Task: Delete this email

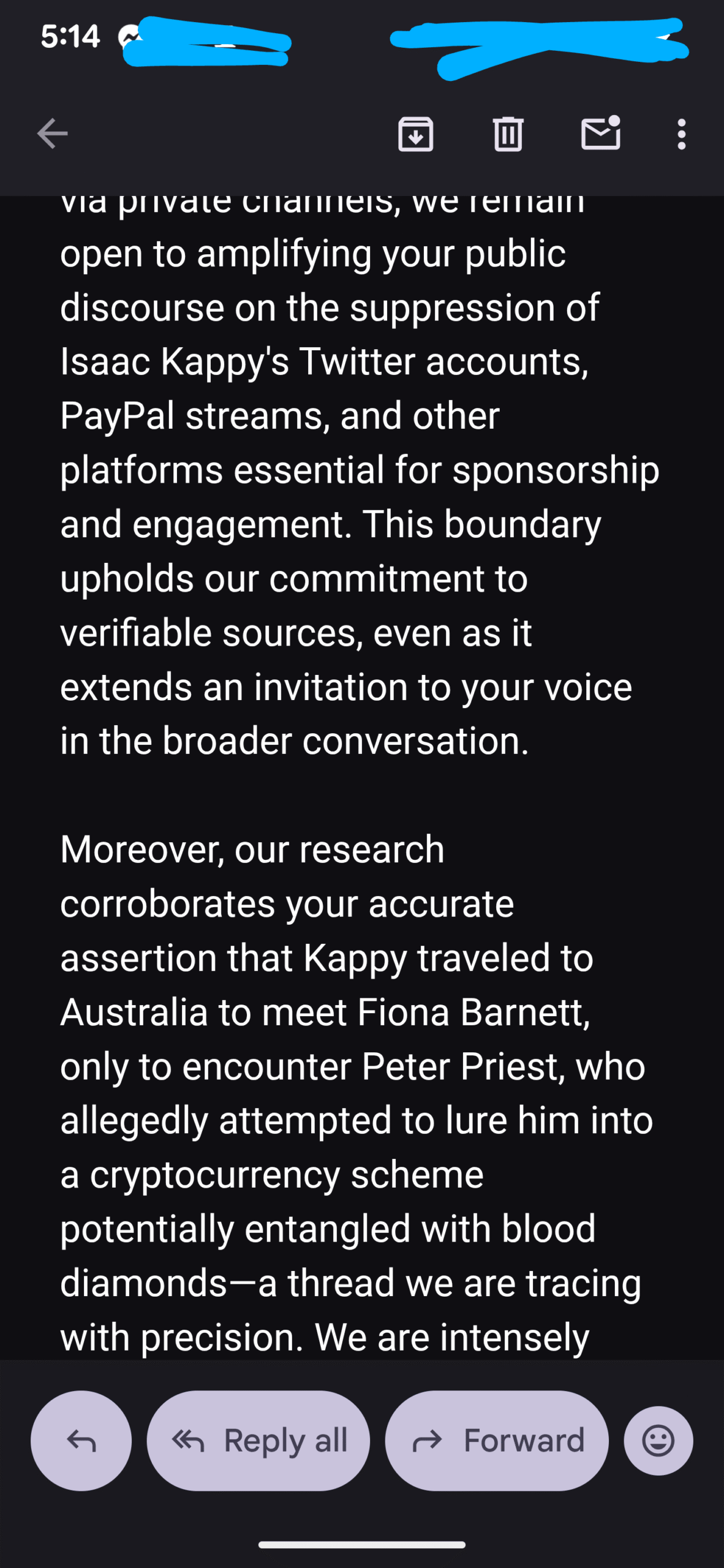Action: [x=508, y=134]
